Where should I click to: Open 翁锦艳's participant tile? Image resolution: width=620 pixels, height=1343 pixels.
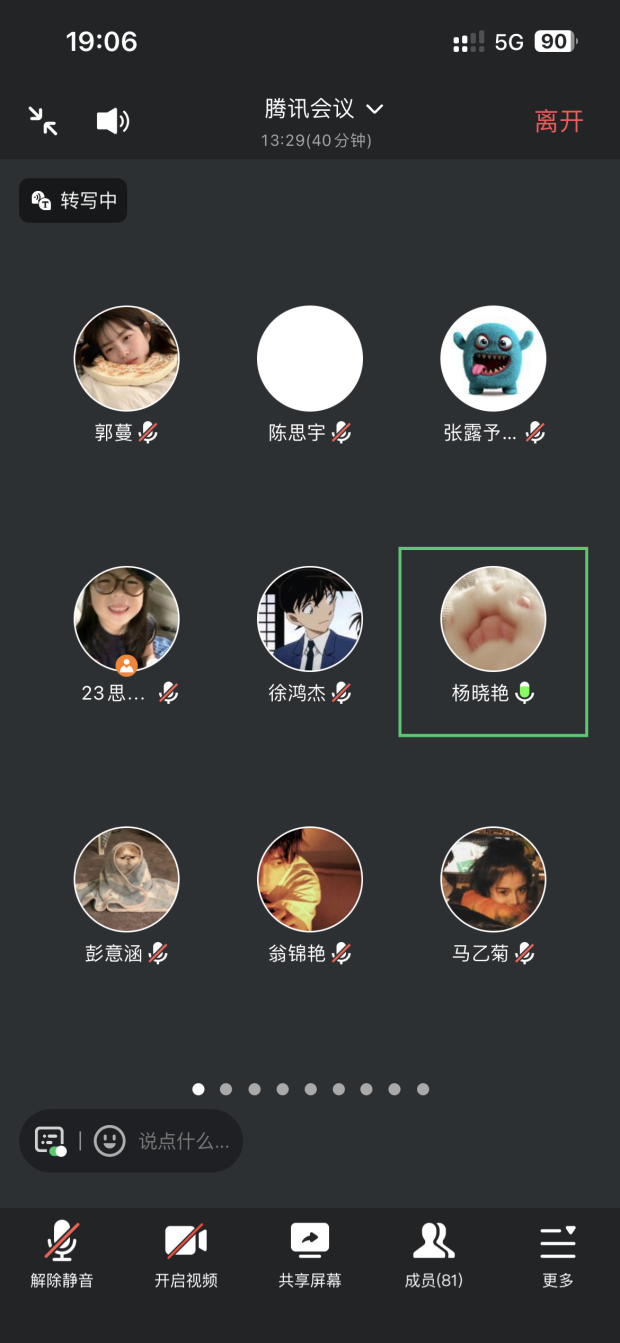(x=310, y=878)
